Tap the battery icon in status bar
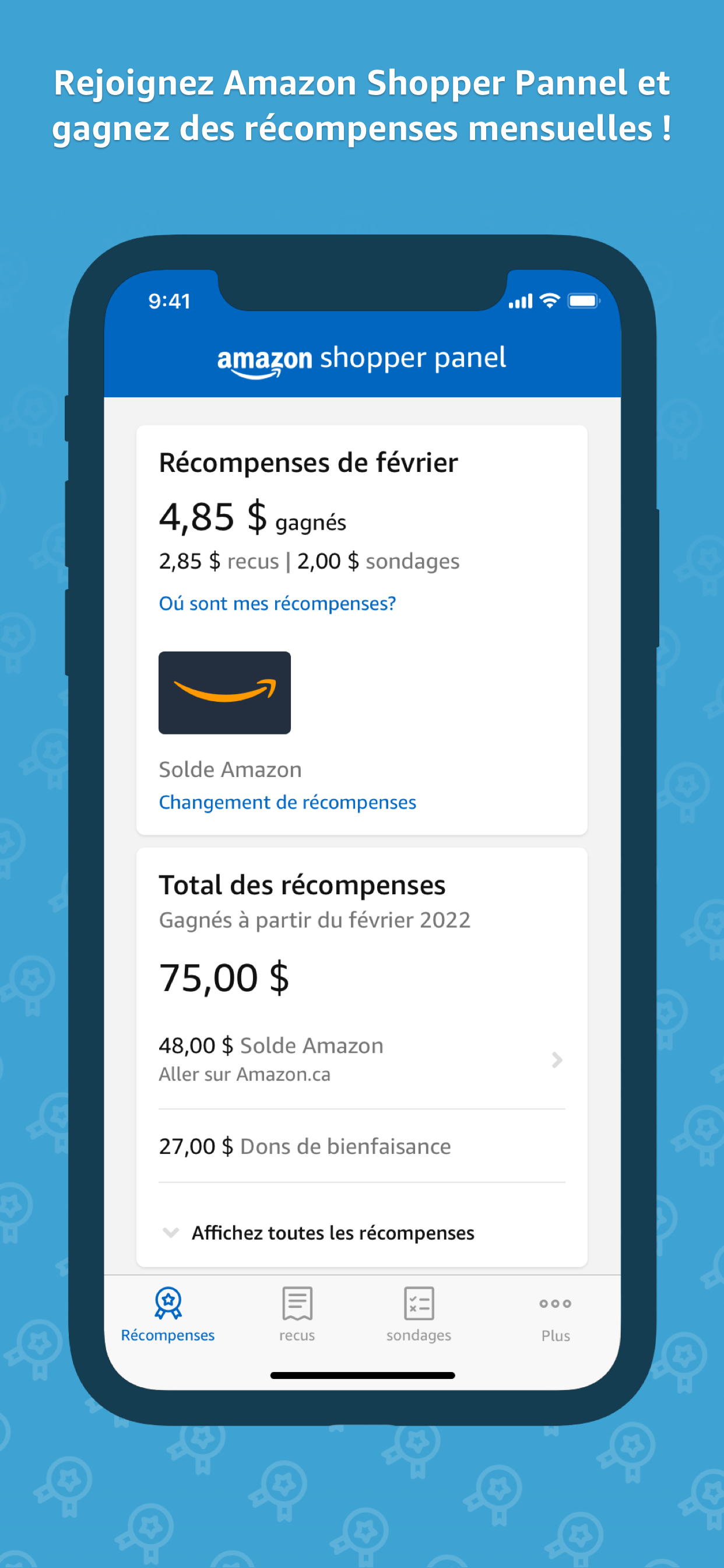 [x=582, y=300]
